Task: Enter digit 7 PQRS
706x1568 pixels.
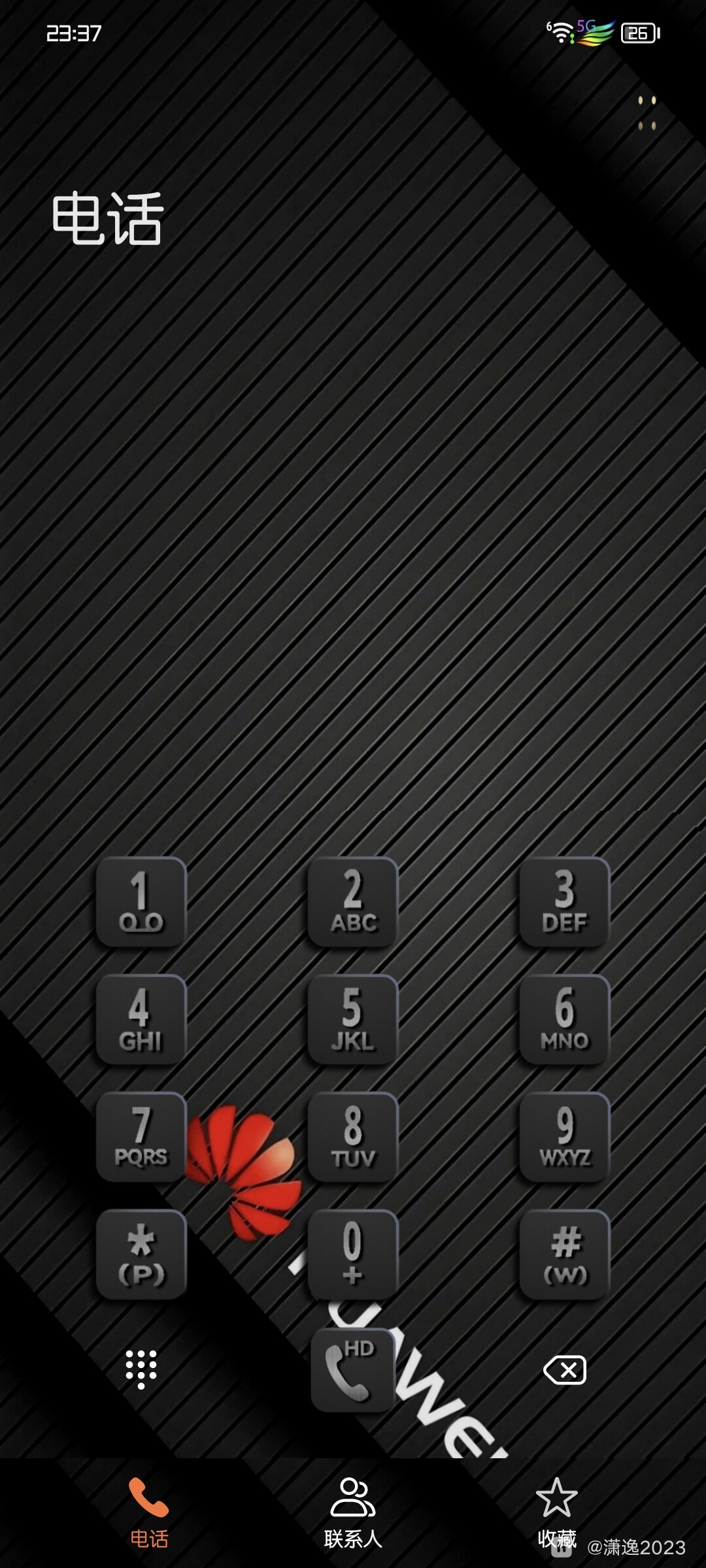Action: pyautogui.click(x=141, y=1137)
